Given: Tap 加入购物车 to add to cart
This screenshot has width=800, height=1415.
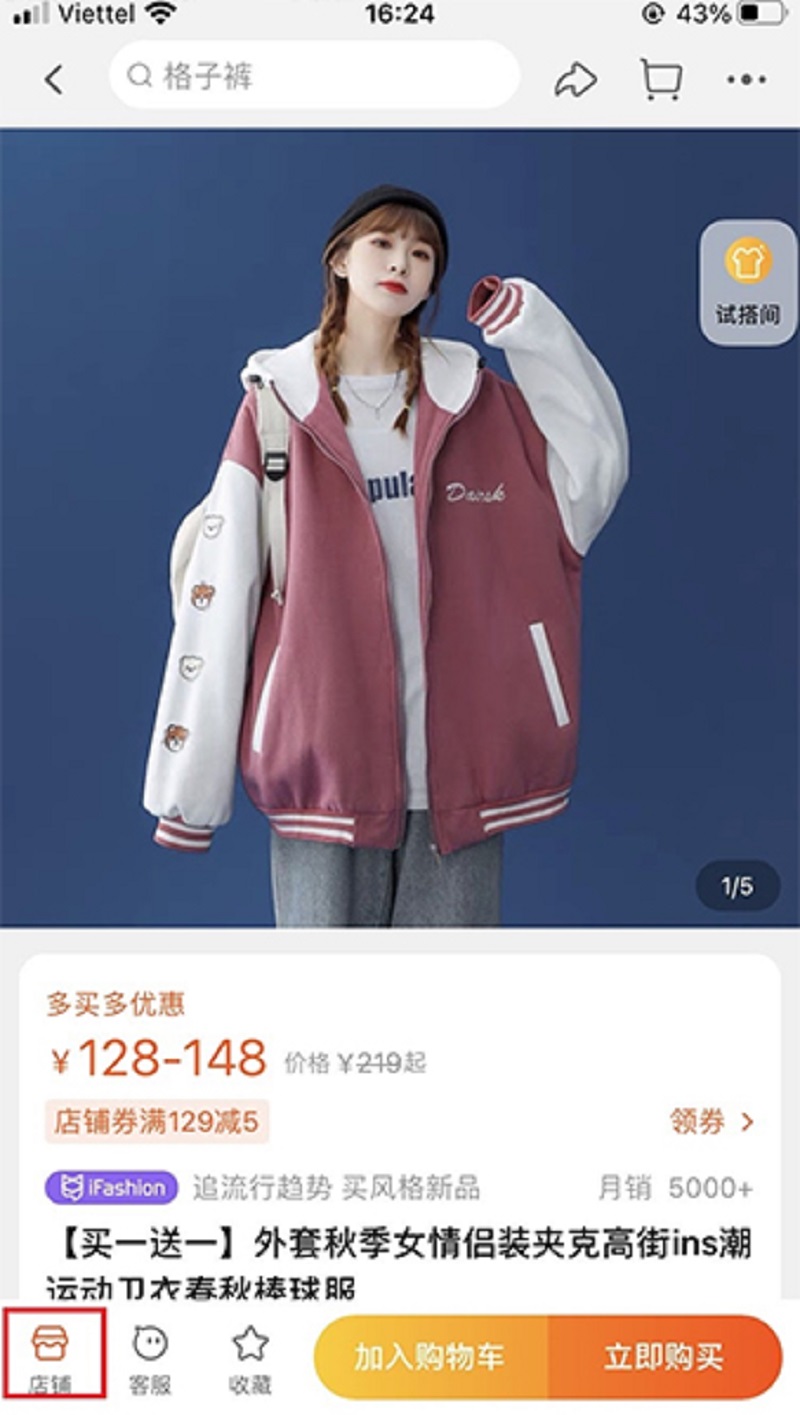Looking at the screenshot, I should [431, 1357].
